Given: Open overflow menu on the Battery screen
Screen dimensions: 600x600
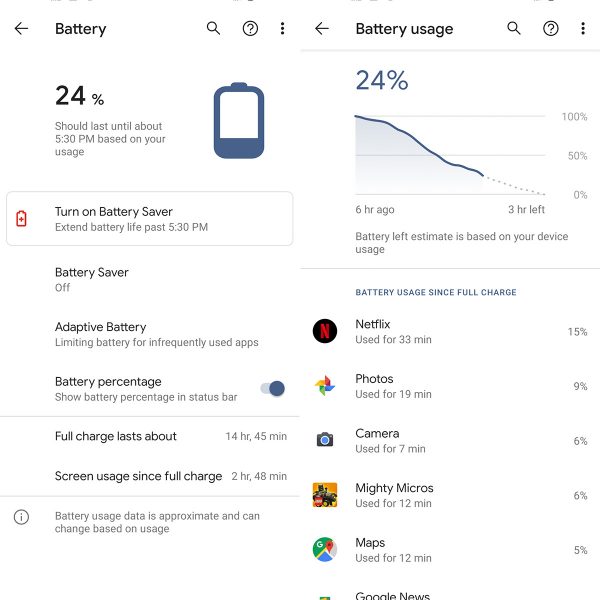Looking at the screenshot, I should (282, 29).
